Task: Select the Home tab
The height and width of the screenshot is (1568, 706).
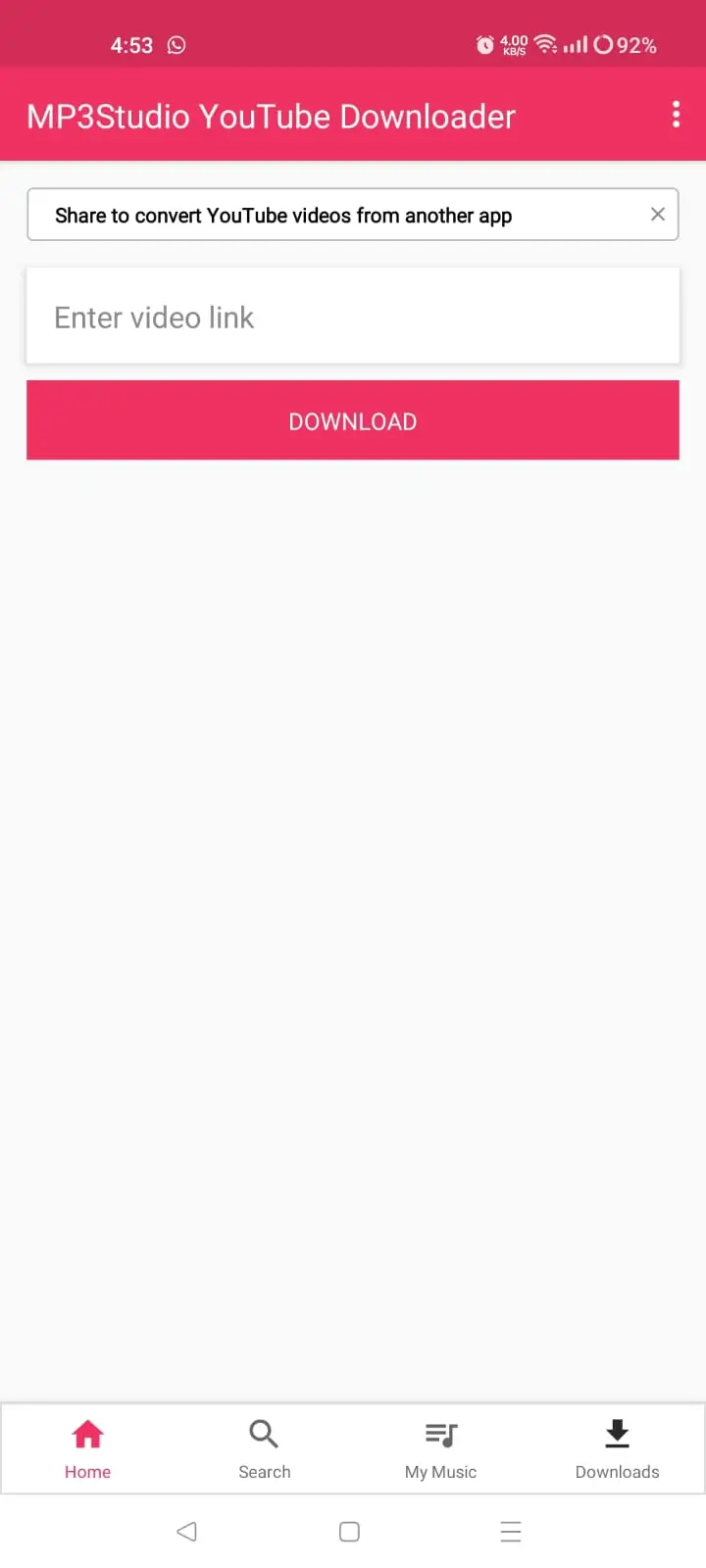Action: 88,1449
